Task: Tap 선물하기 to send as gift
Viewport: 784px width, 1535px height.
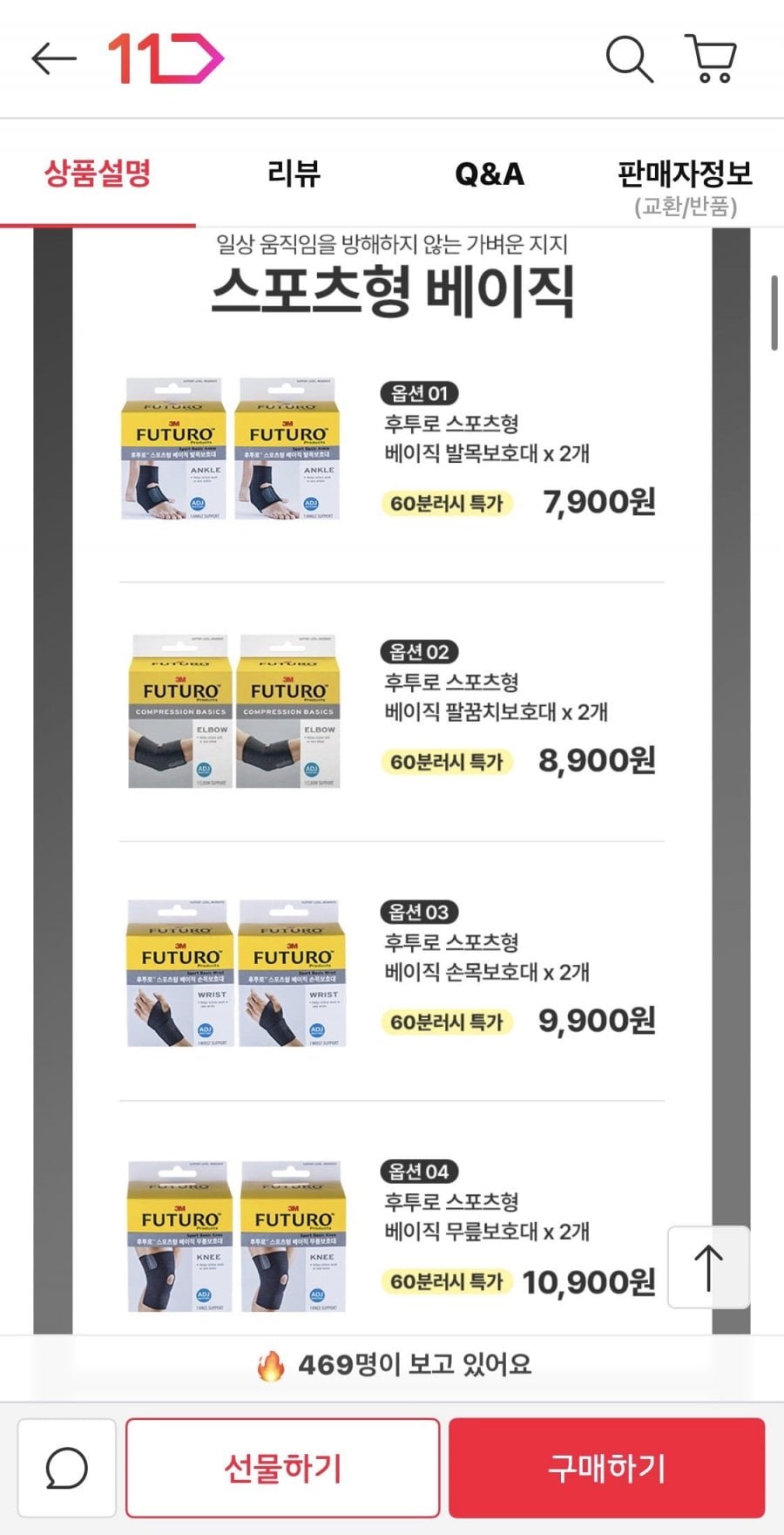Action: (x=282, y=1468)
